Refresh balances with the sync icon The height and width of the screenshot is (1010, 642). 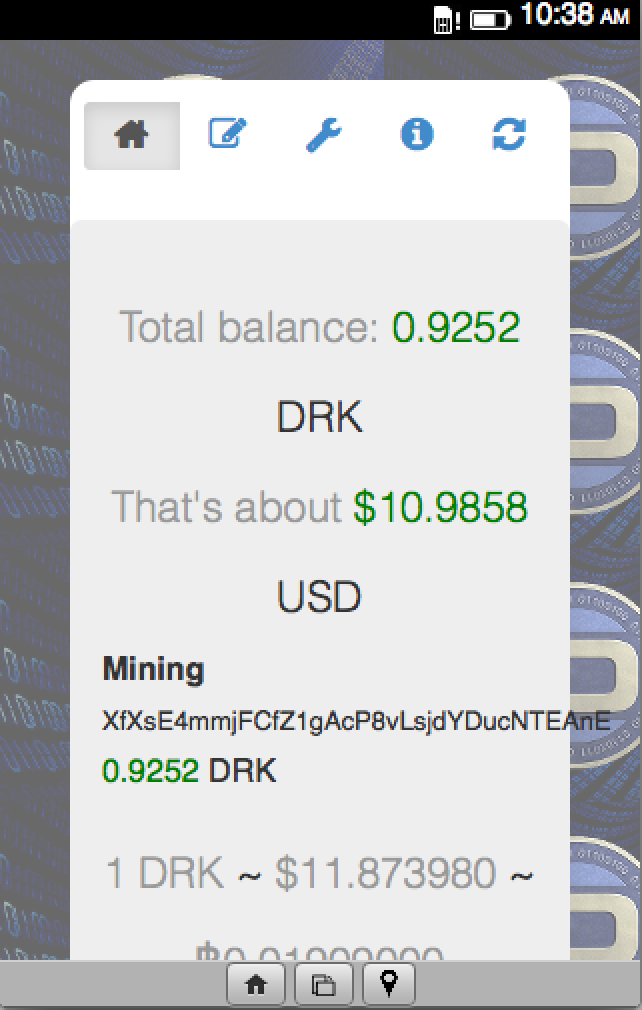coord(509,134)
